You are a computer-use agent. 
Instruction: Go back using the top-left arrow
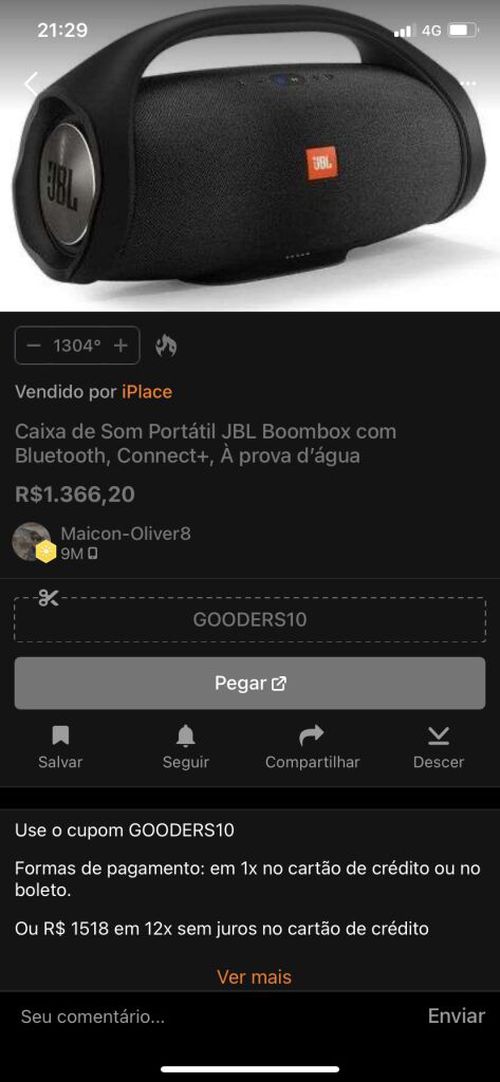[31, 83]
